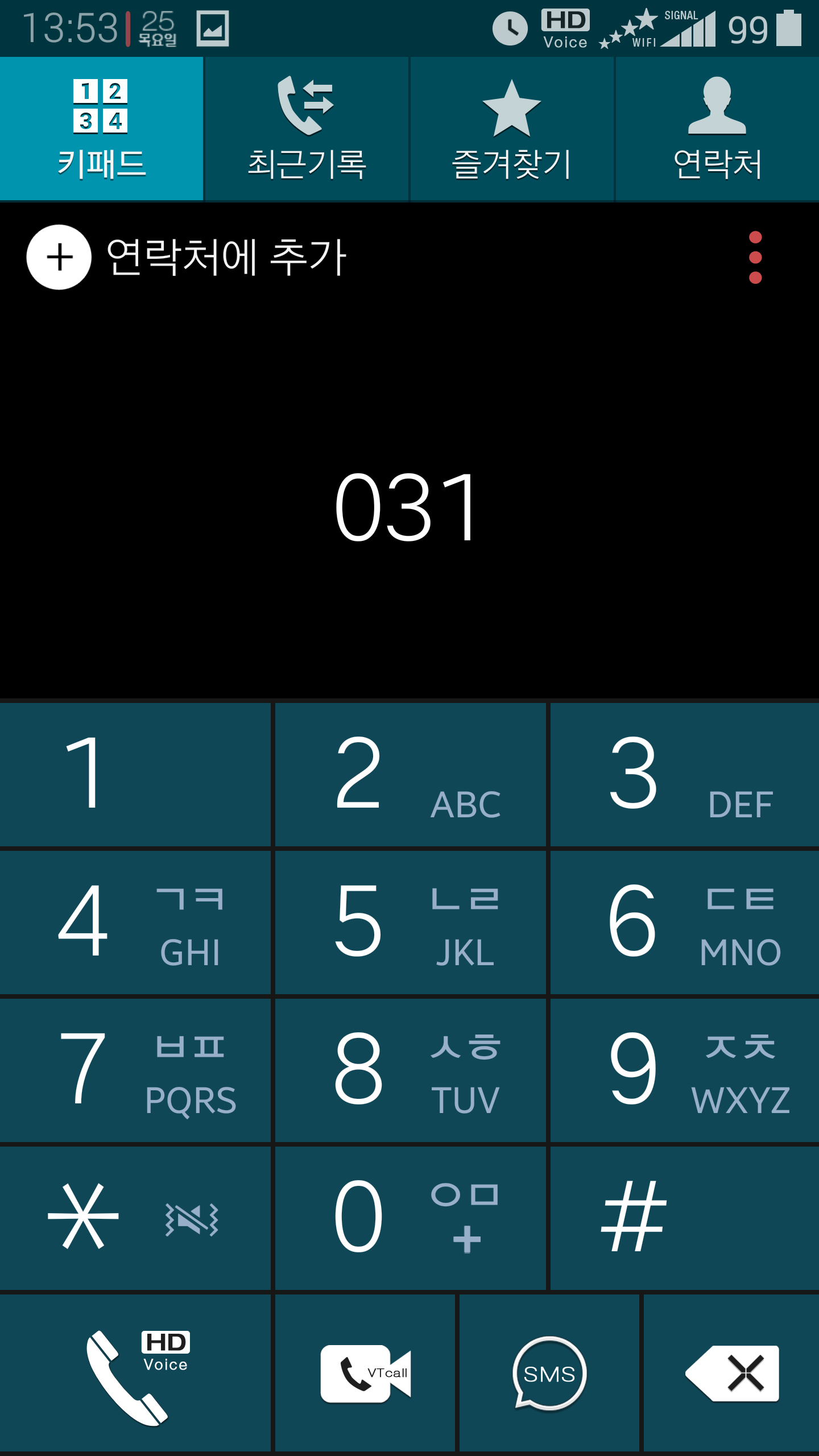Open the 즐겨찾기 tab
This screenshot has height=1456, width=819.
[511, 129]
